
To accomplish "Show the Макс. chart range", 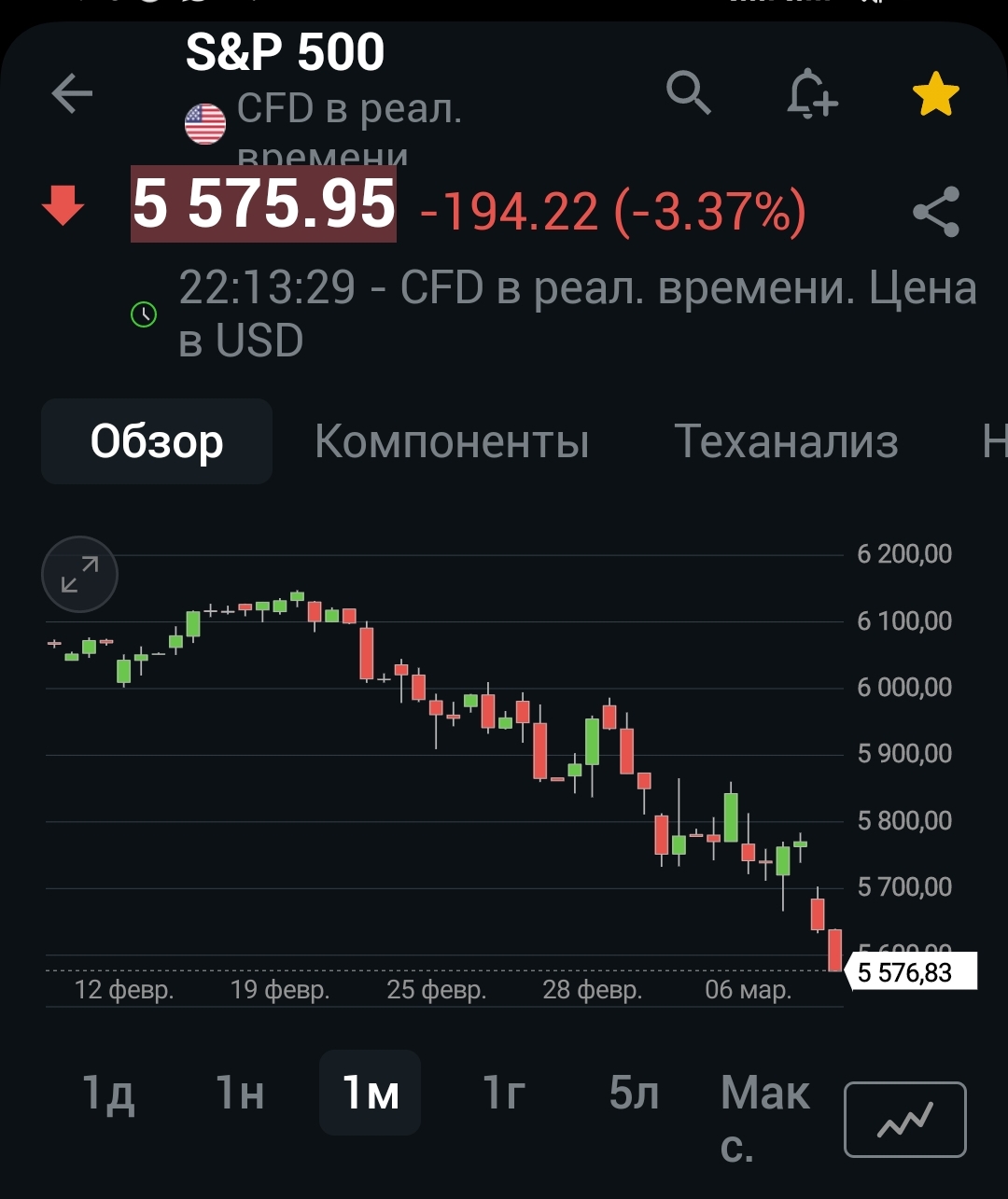I will 764,1115.
